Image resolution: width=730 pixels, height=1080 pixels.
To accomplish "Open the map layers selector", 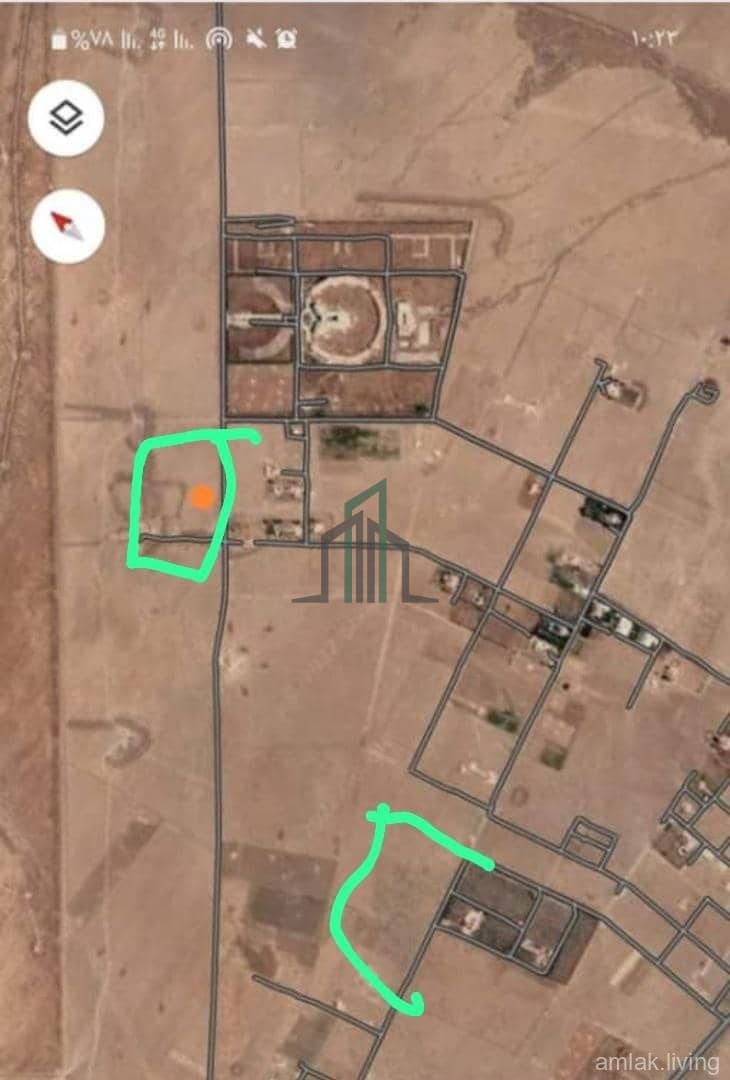I will (67, 120).
